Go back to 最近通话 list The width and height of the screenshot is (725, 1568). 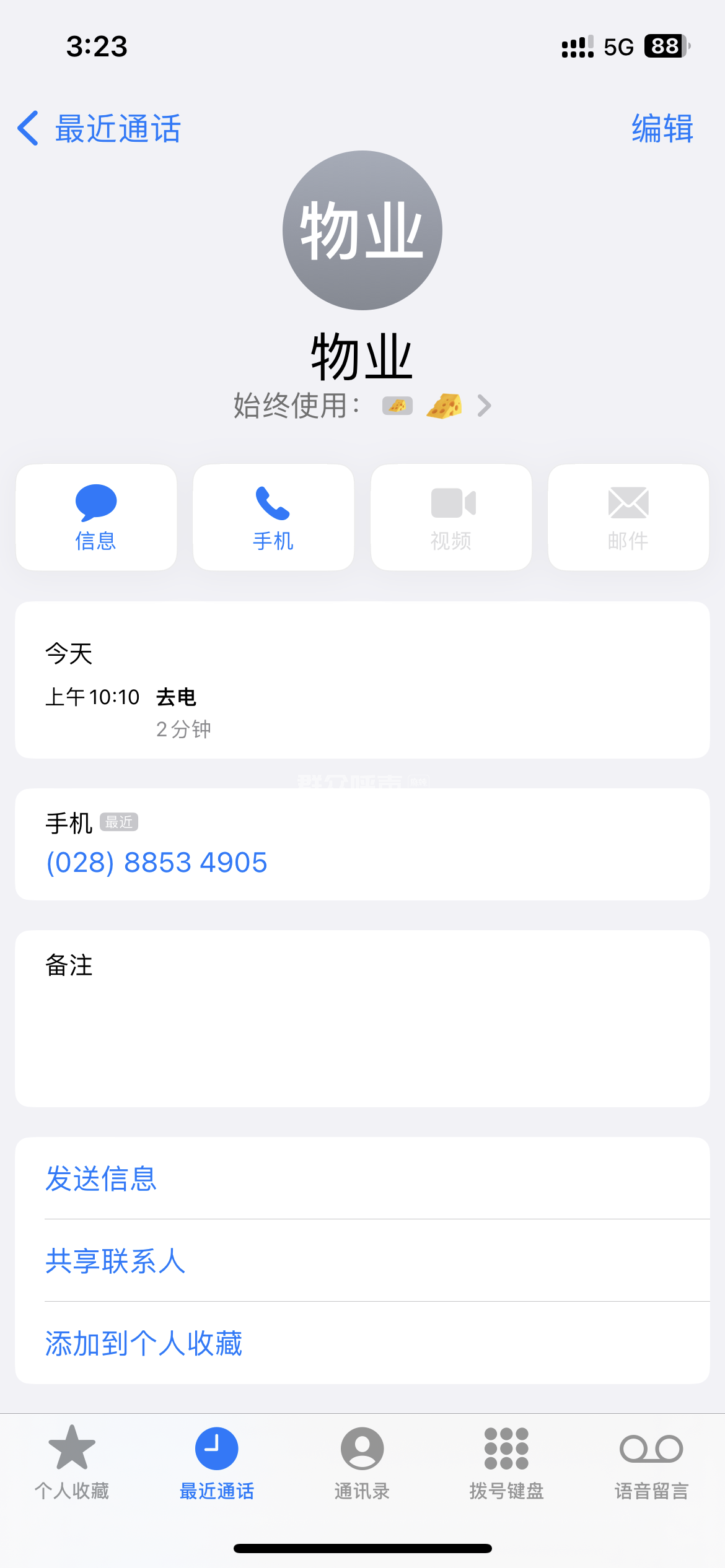tap(99, 129)
